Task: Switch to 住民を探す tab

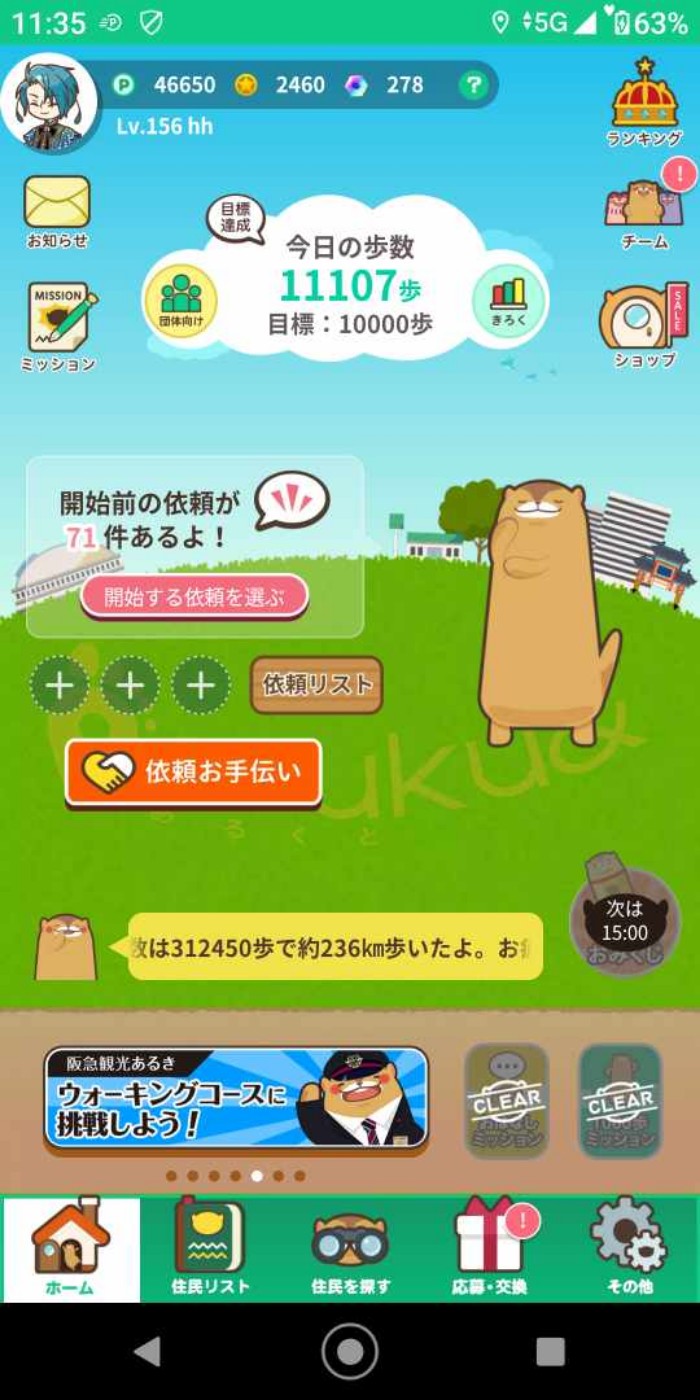Action: 350,1249
